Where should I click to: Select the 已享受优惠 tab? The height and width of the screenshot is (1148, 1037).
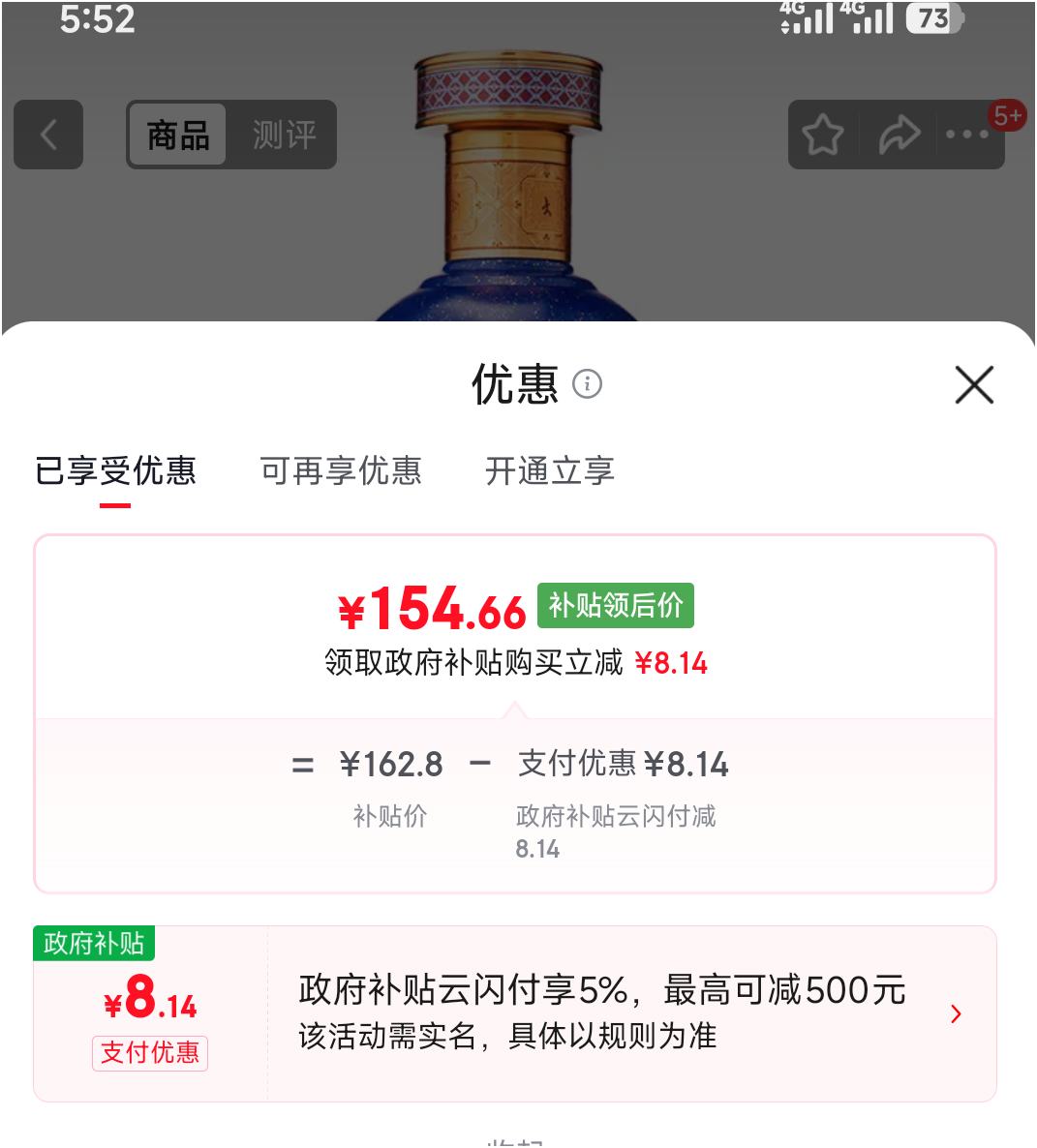[114, 471]
